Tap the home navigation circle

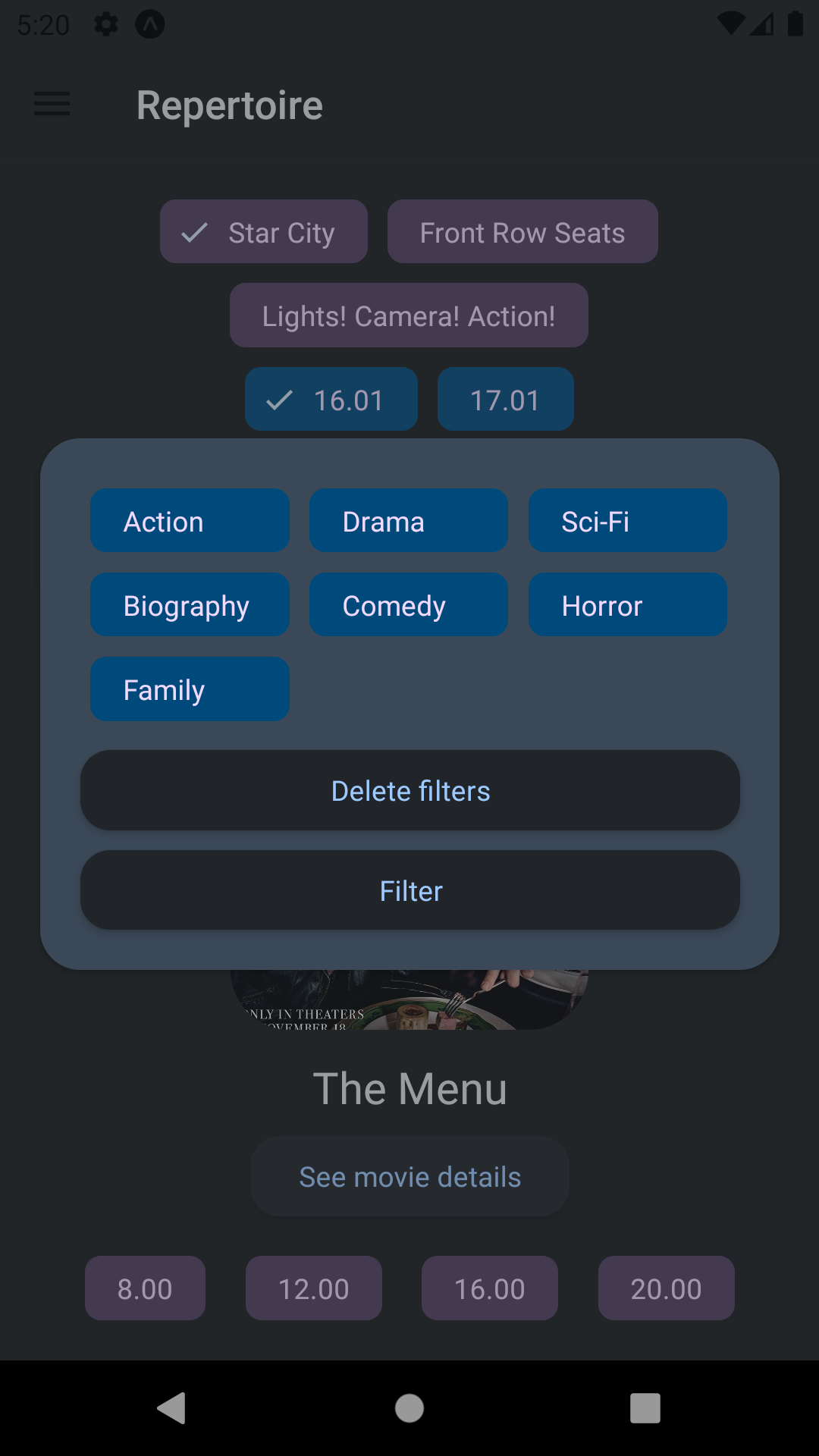[409, 1410]
